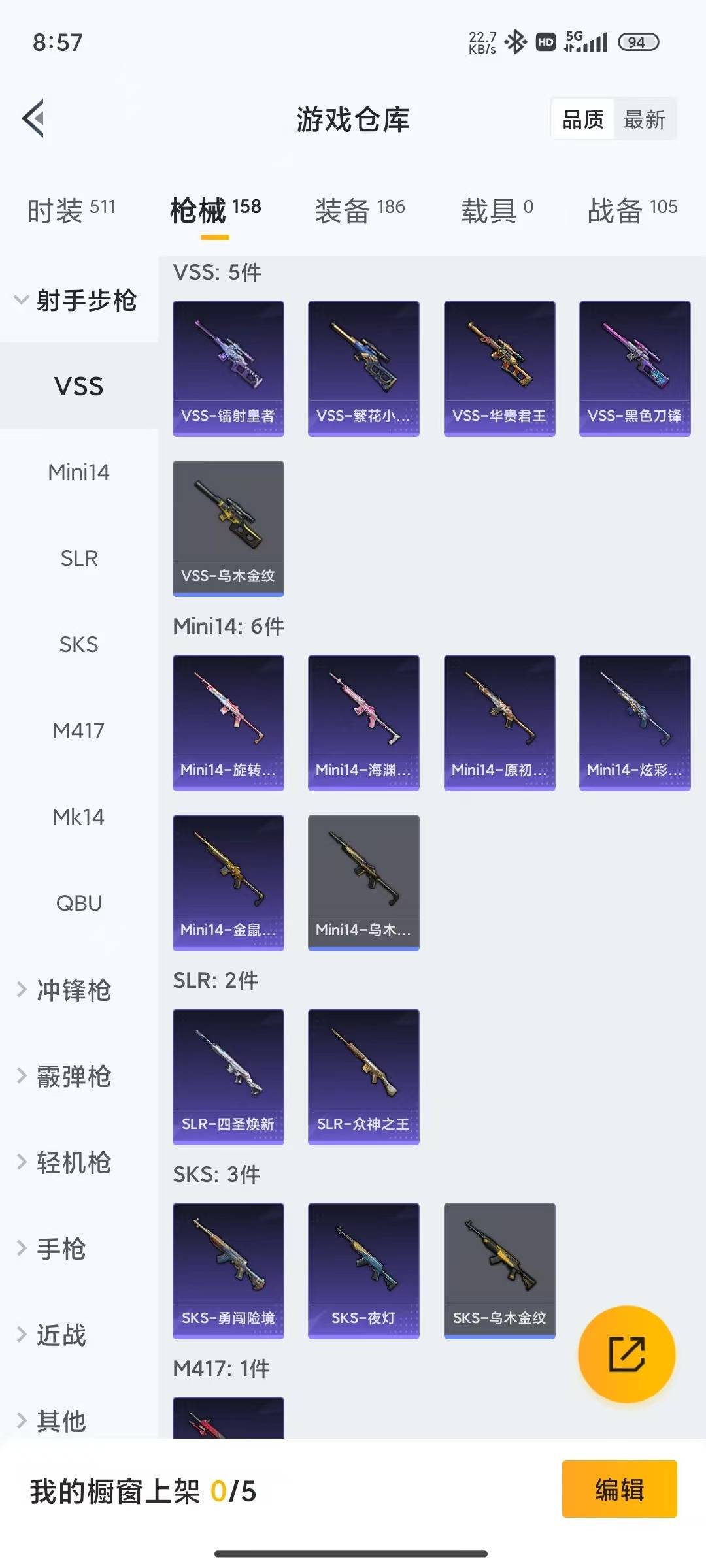Tap the back arrow at top left

[x=32, y=119]
